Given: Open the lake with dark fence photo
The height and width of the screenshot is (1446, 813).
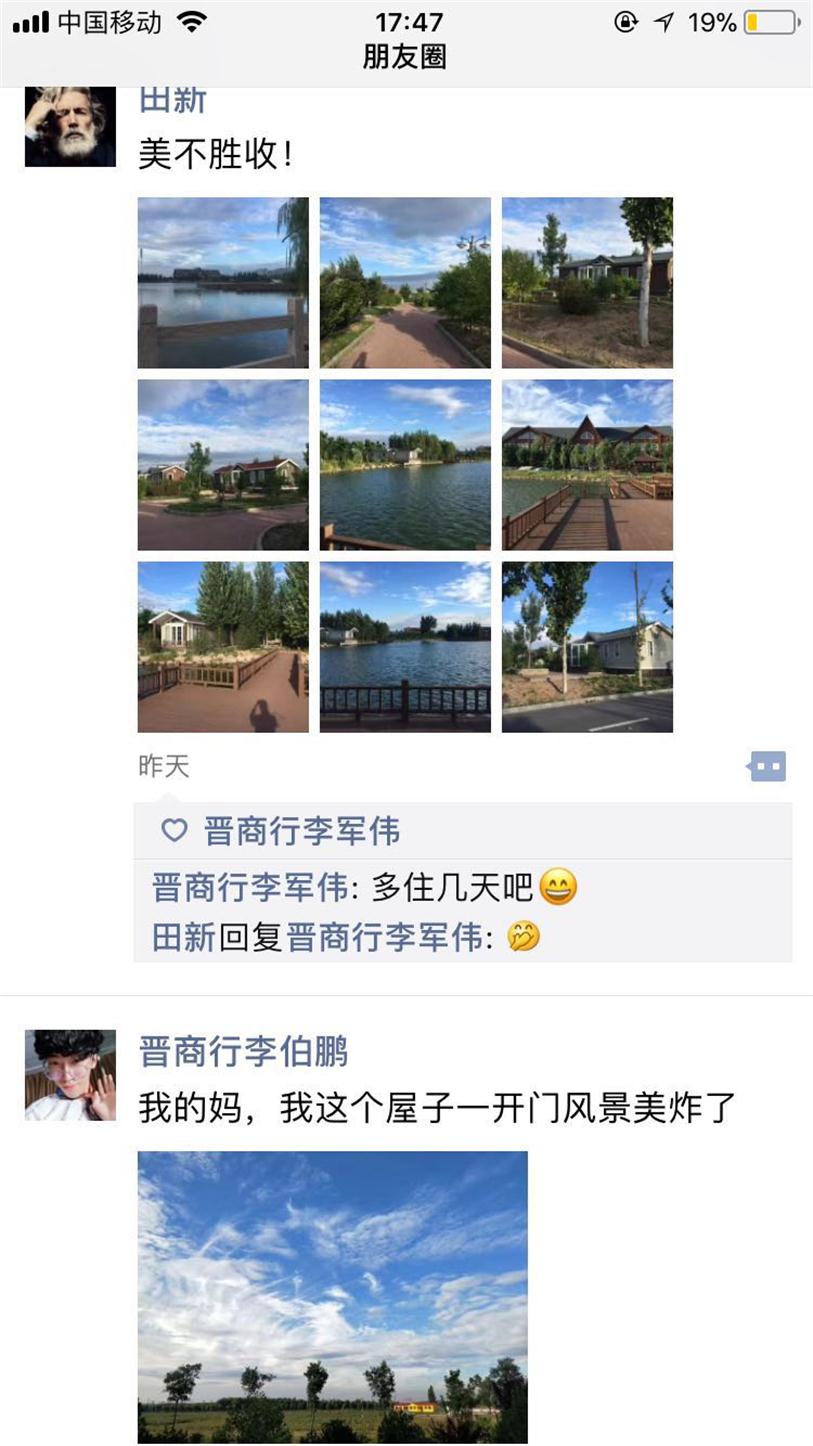Looking at the screenshot, I should [405, 647].
